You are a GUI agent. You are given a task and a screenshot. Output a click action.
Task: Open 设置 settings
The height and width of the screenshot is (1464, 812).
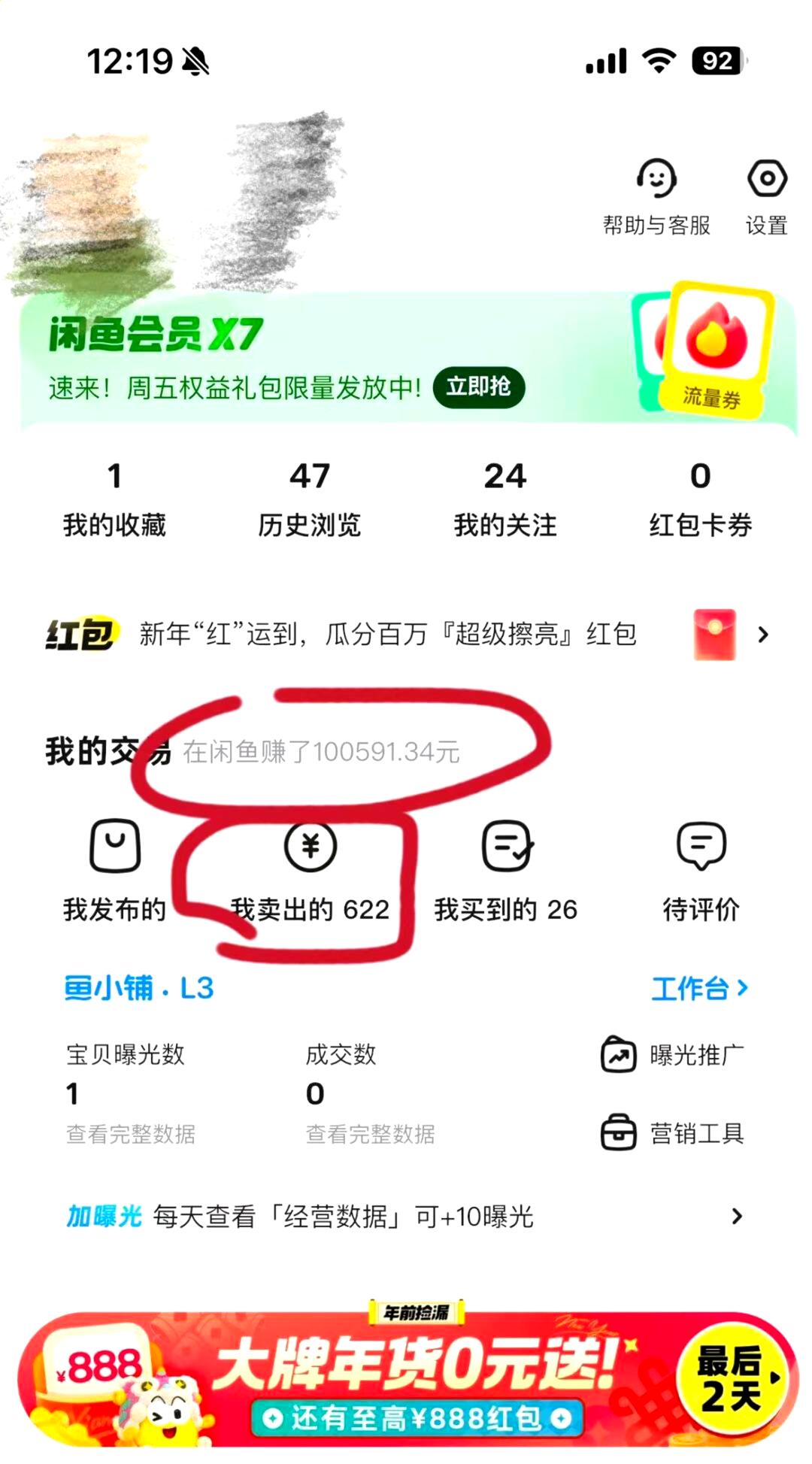766,196
